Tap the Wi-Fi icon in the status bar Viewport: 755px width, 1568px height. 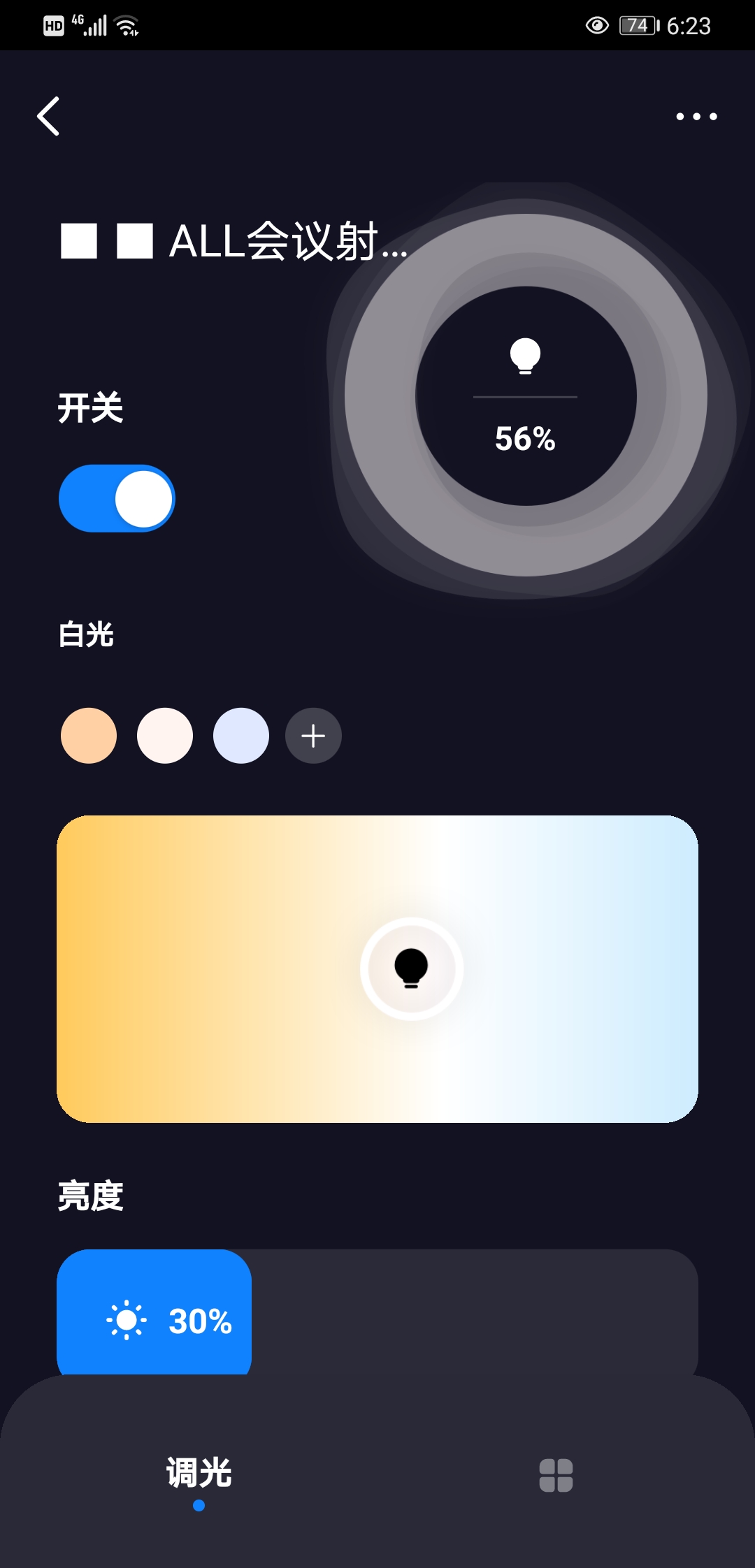124,26
